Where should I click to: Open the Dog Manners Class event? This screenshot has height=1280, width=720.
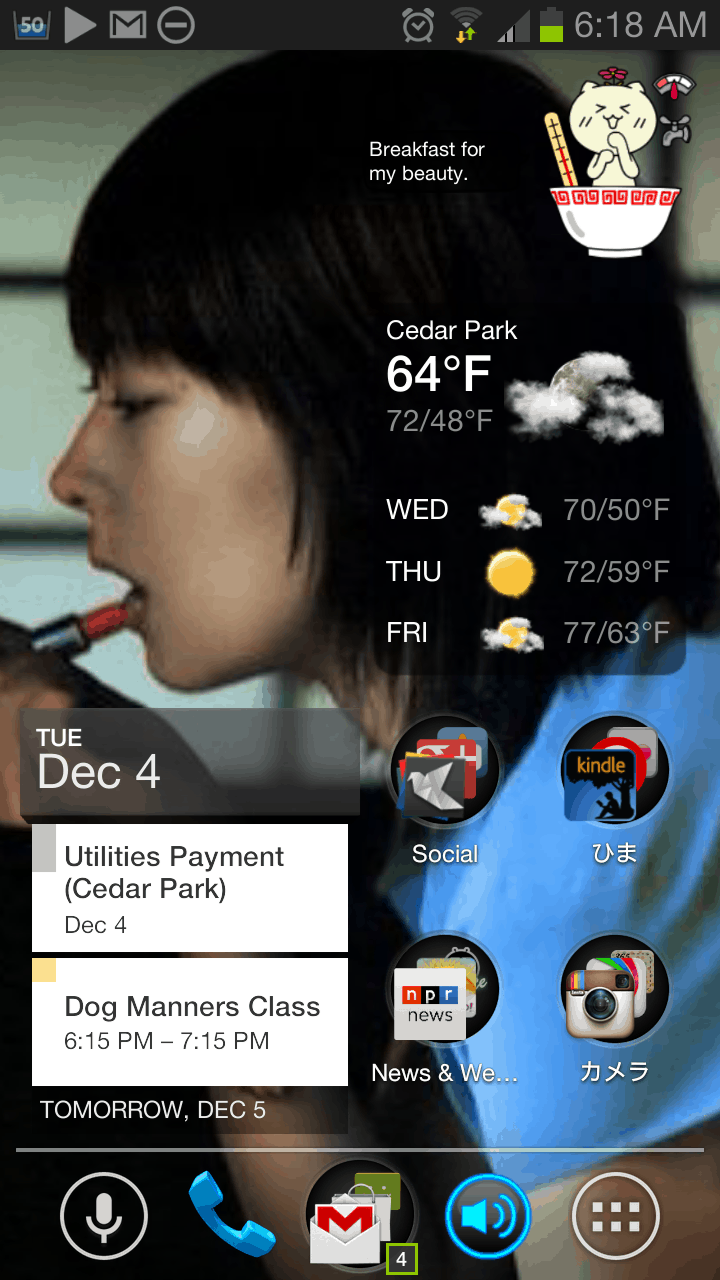[190, 1022]
